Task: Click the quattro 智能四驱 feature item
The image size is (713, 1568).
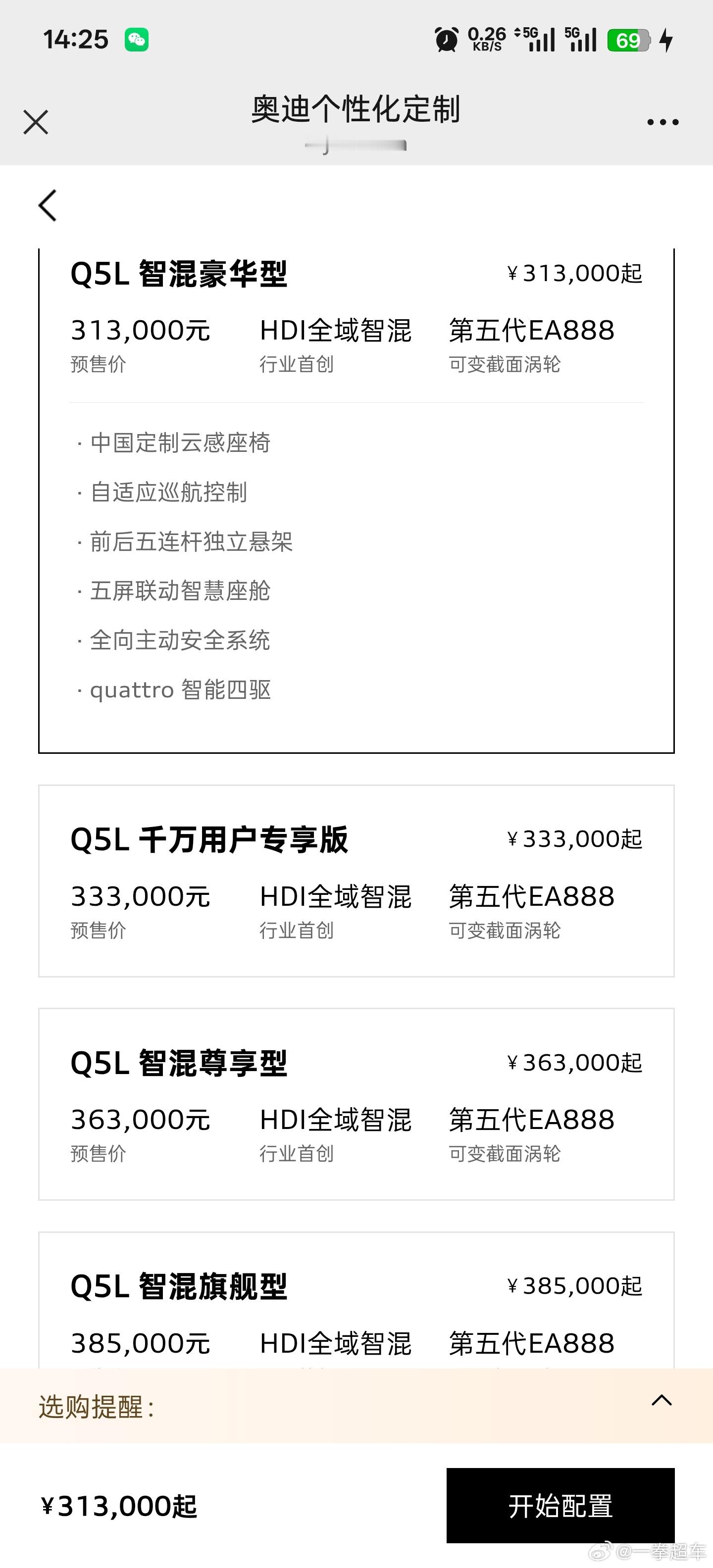Action: 180,689
